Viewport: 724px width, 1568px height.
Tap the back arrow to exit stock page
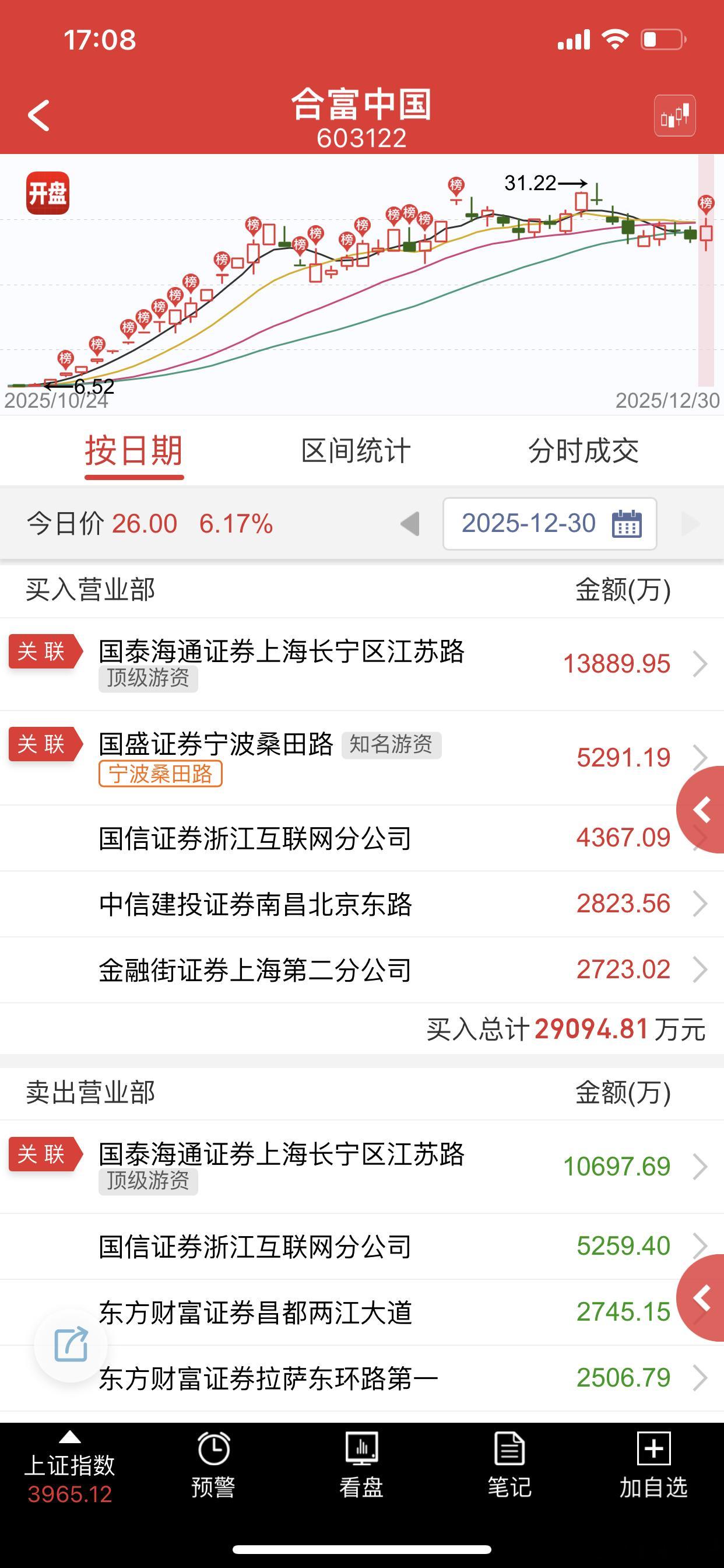click(38, 116)
